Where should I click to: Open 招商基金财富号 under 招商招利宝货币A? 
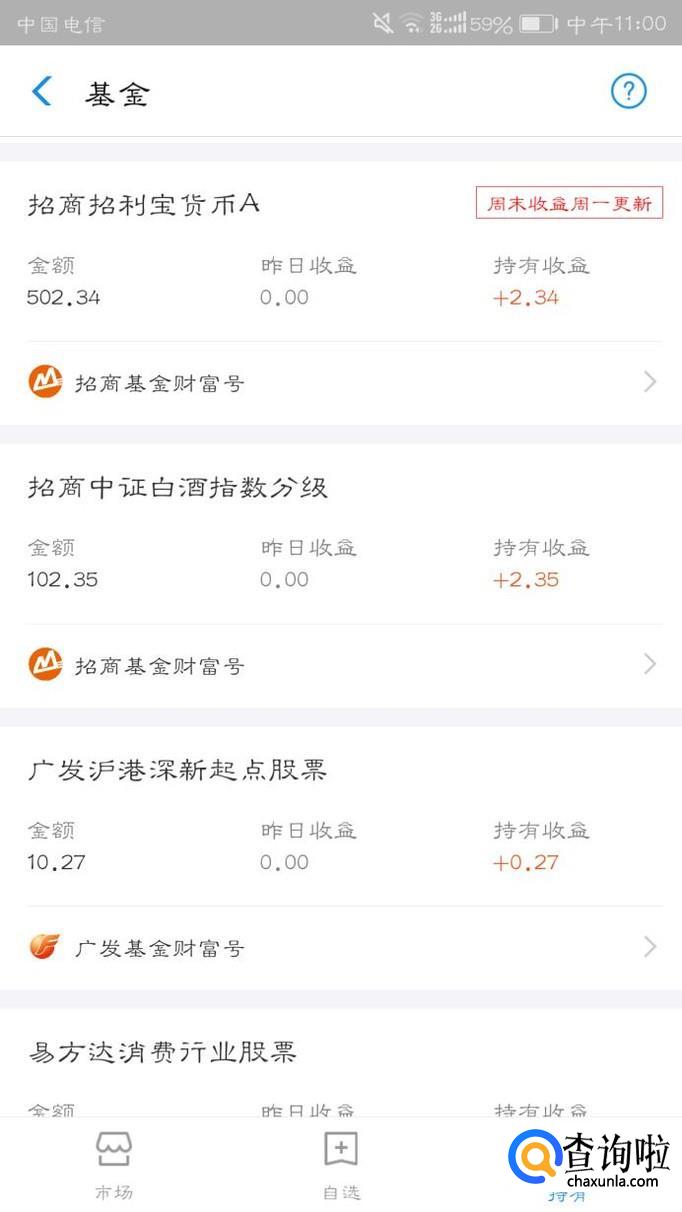coord(340,382)
